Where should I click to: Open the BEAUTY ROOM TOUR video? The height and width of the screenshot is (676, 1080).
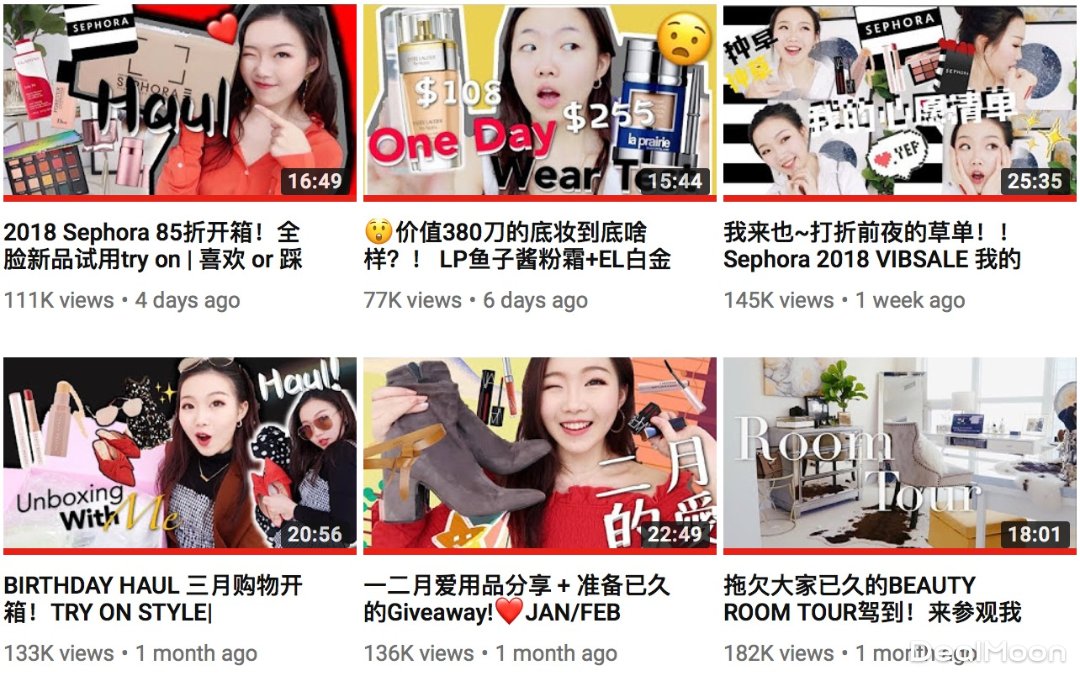click(x=900, y=452)
